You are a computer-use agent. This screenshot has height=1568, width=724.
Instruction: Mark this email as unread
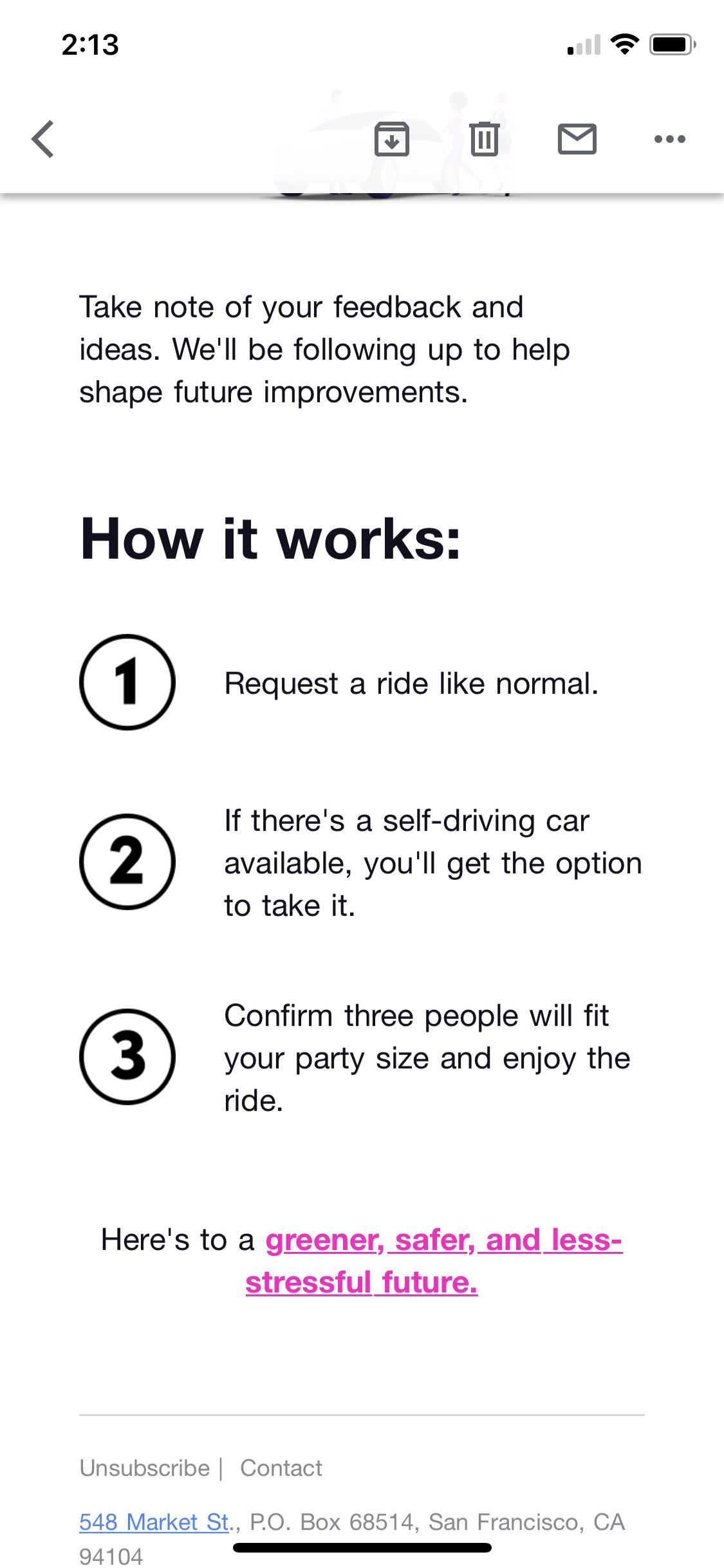pos(577,139)
